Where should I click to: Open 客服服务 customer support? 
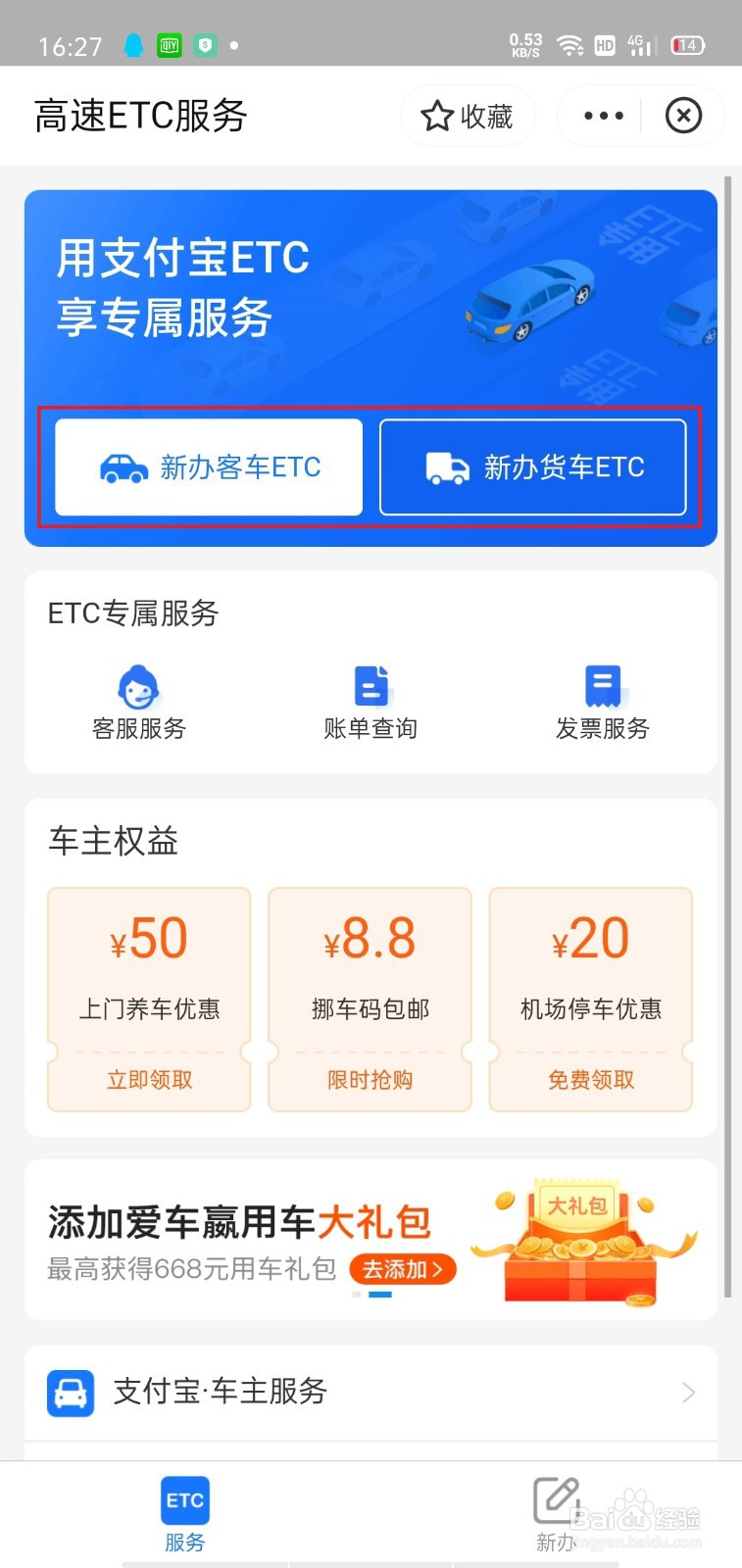pos(138,703)
